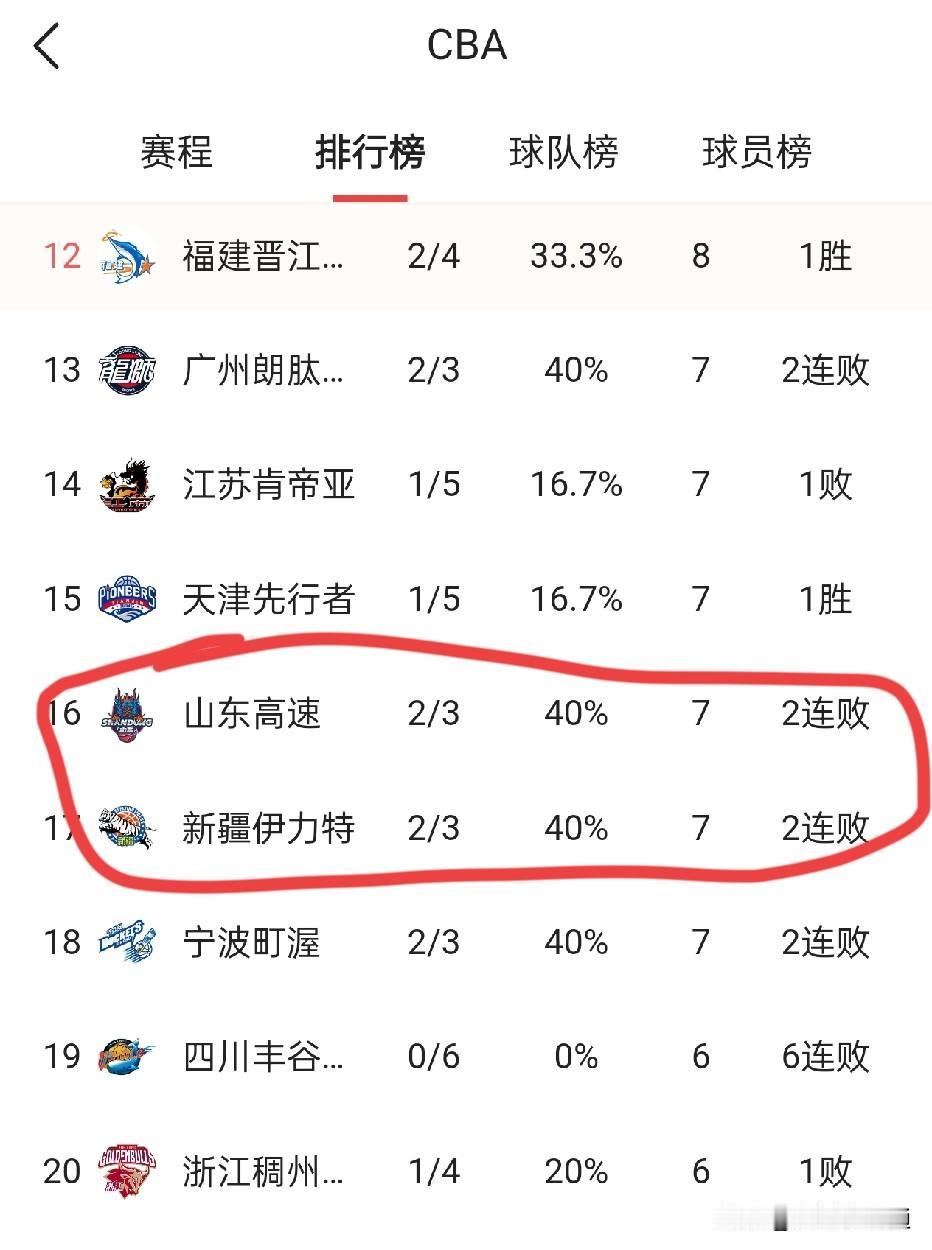Select the 2连败 streak for 宁波町渥
The image size is (932, 1250).
coord(822,941)
